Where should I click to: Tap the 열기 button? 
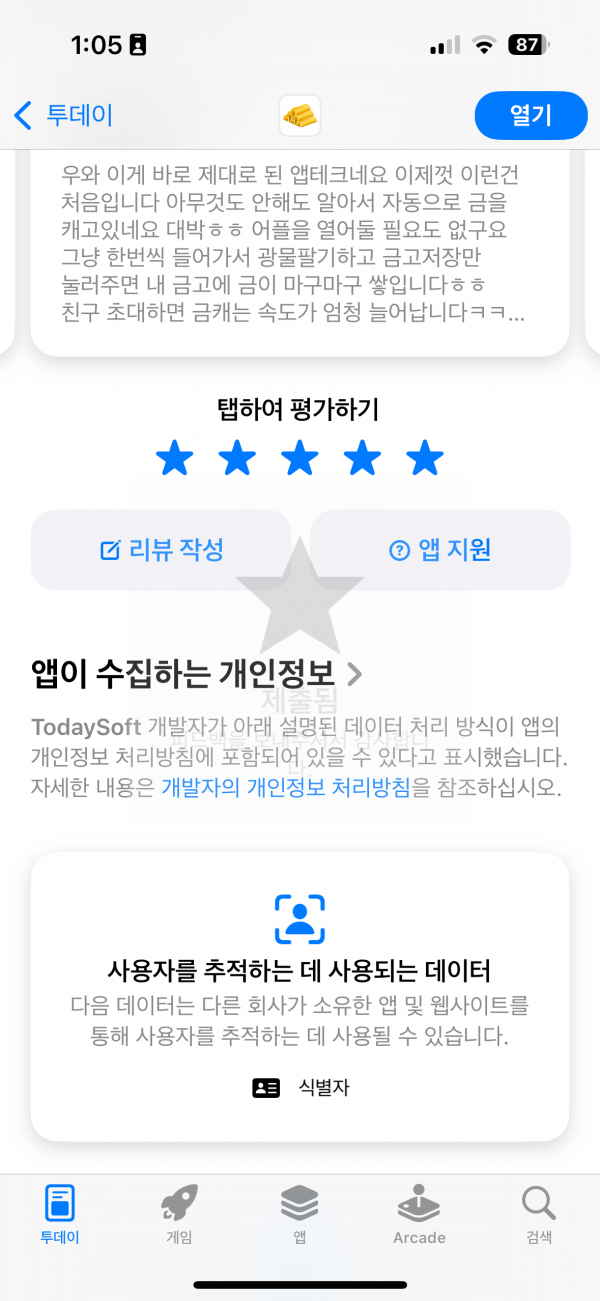pyautogui.click(x=530, y=115)
